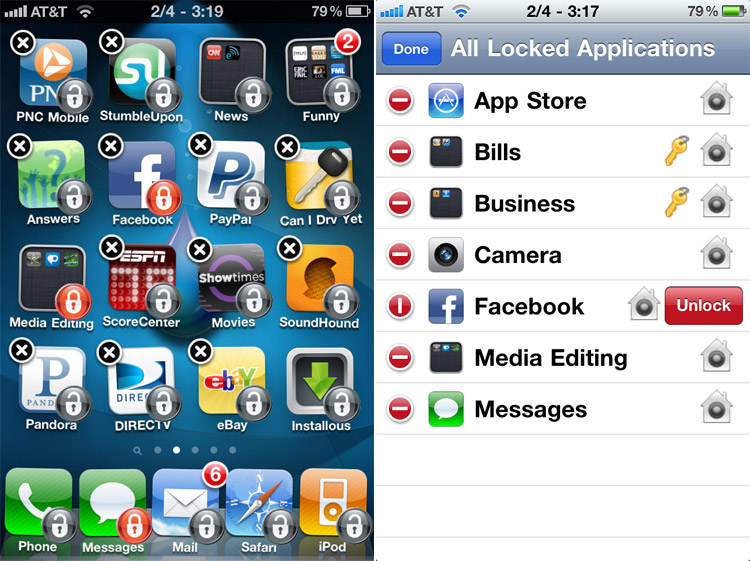750x561 pixels.
Task: Delete PNC Mobile with its X badge
Action: click(23, 42)
